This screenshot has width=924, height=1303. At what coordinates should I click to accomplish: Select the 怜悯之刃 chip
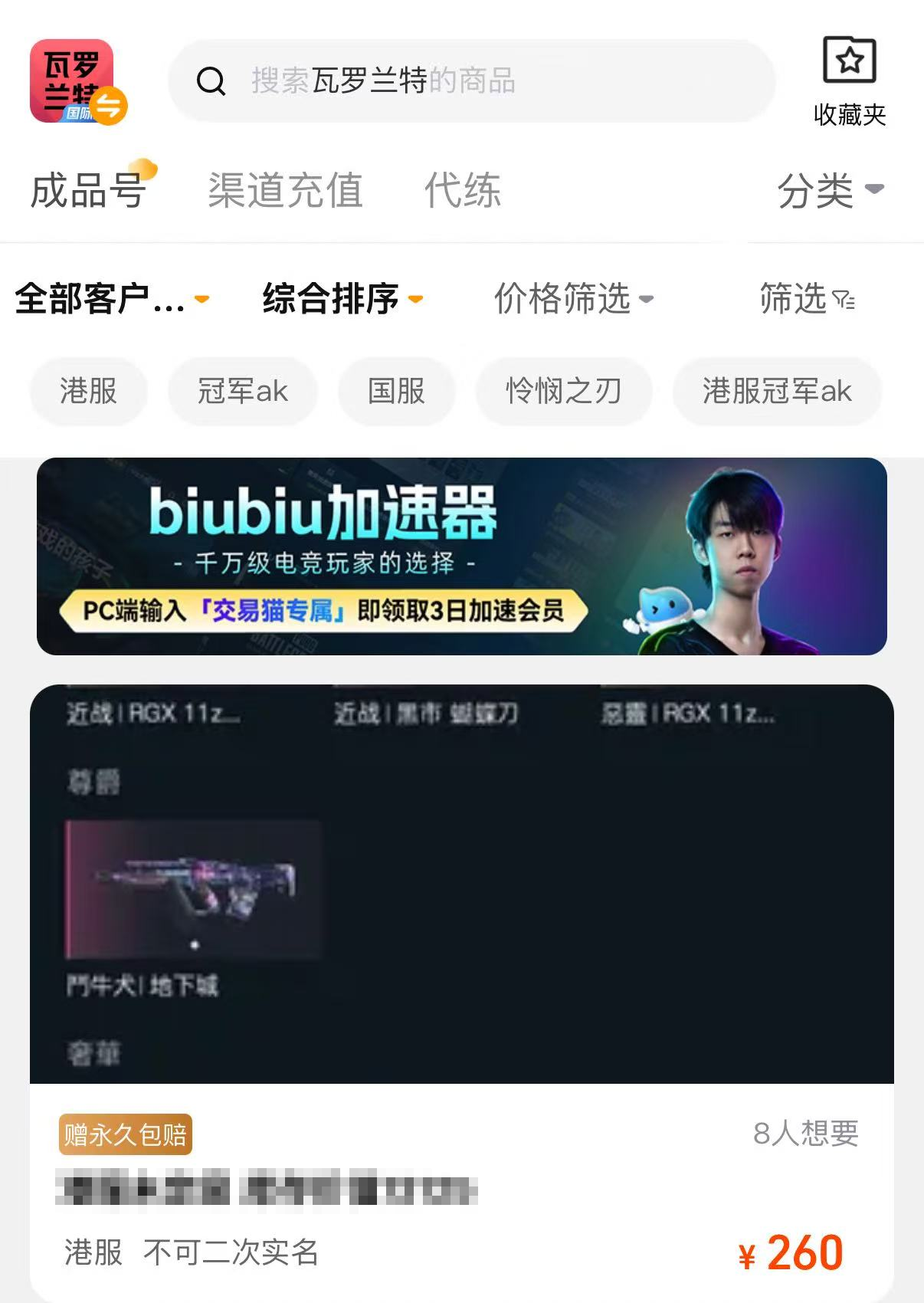click(x=563, y=392)
